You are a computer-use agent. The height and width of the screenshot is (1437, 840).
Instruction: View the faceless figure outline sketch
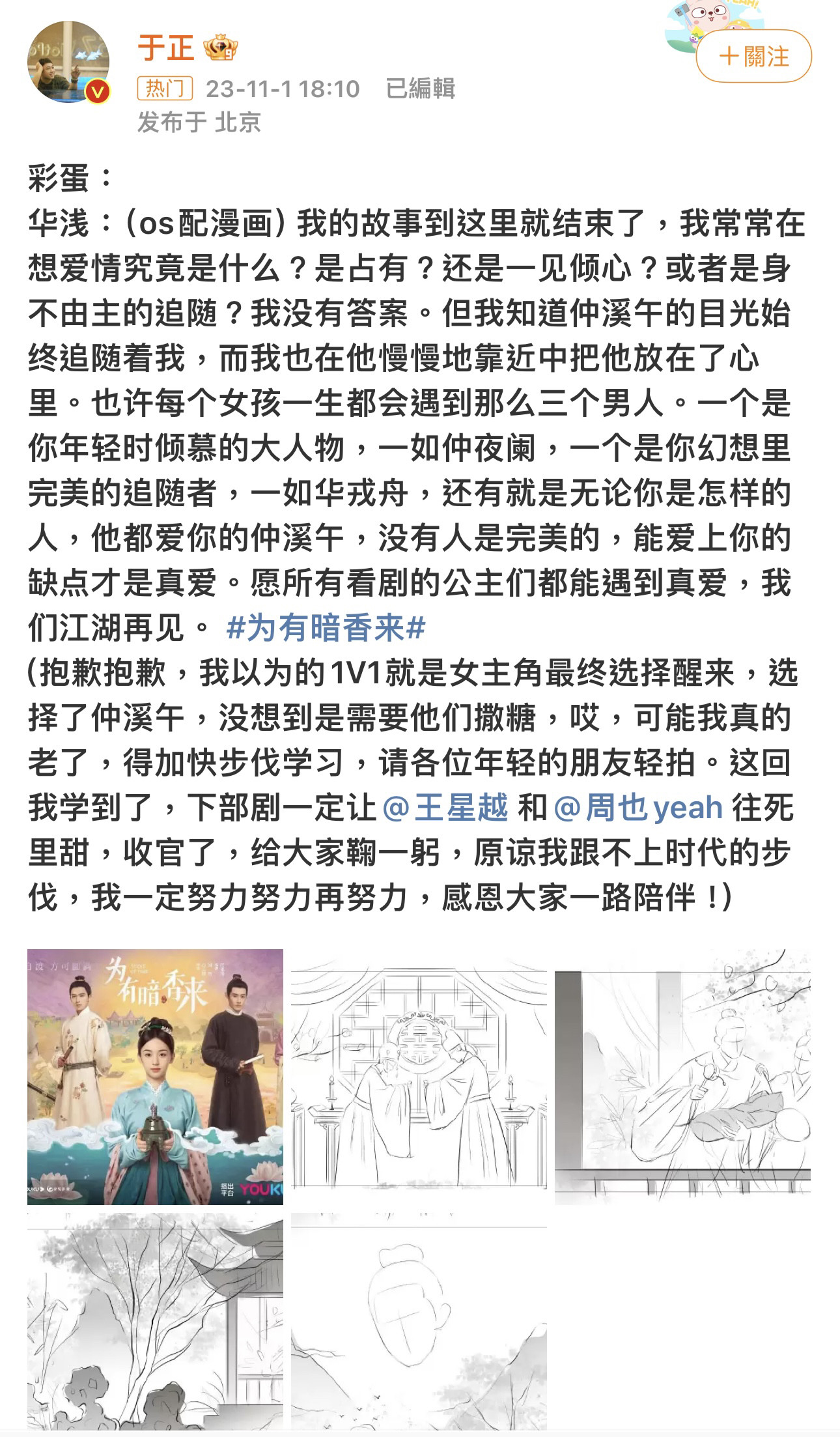coord(418,1322)
